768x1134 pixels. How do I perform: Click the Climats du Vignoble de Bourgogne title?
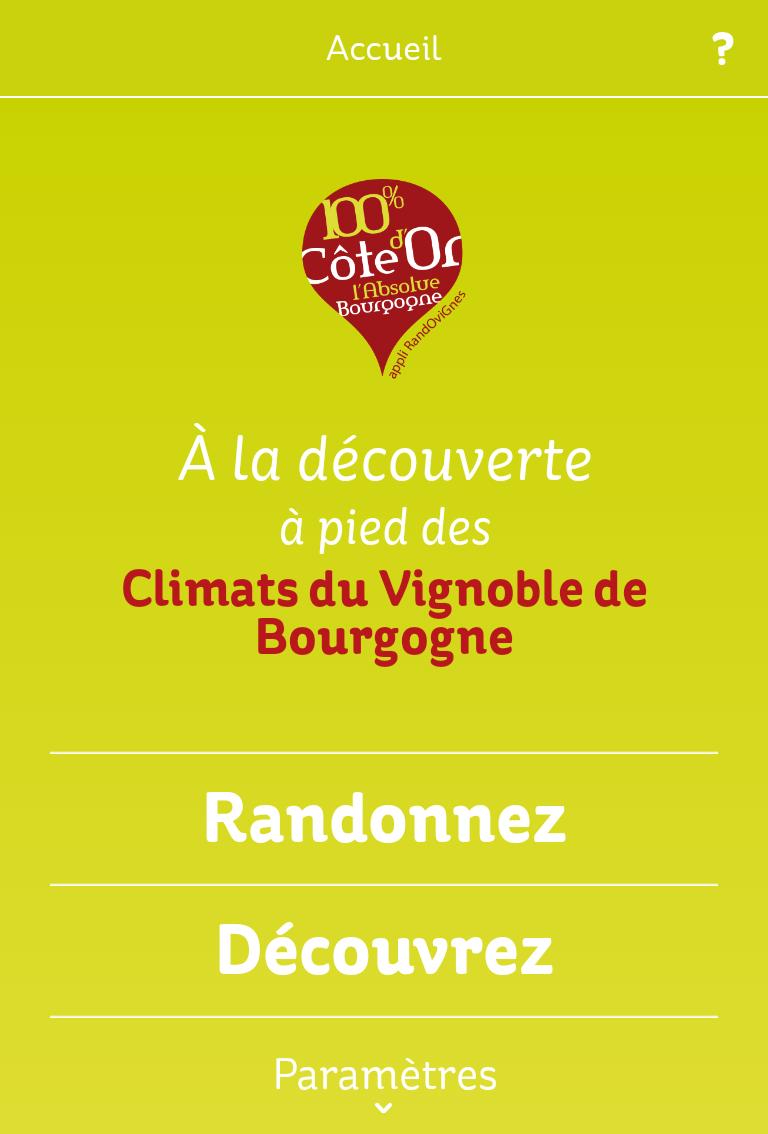click(x=385, y=612)
